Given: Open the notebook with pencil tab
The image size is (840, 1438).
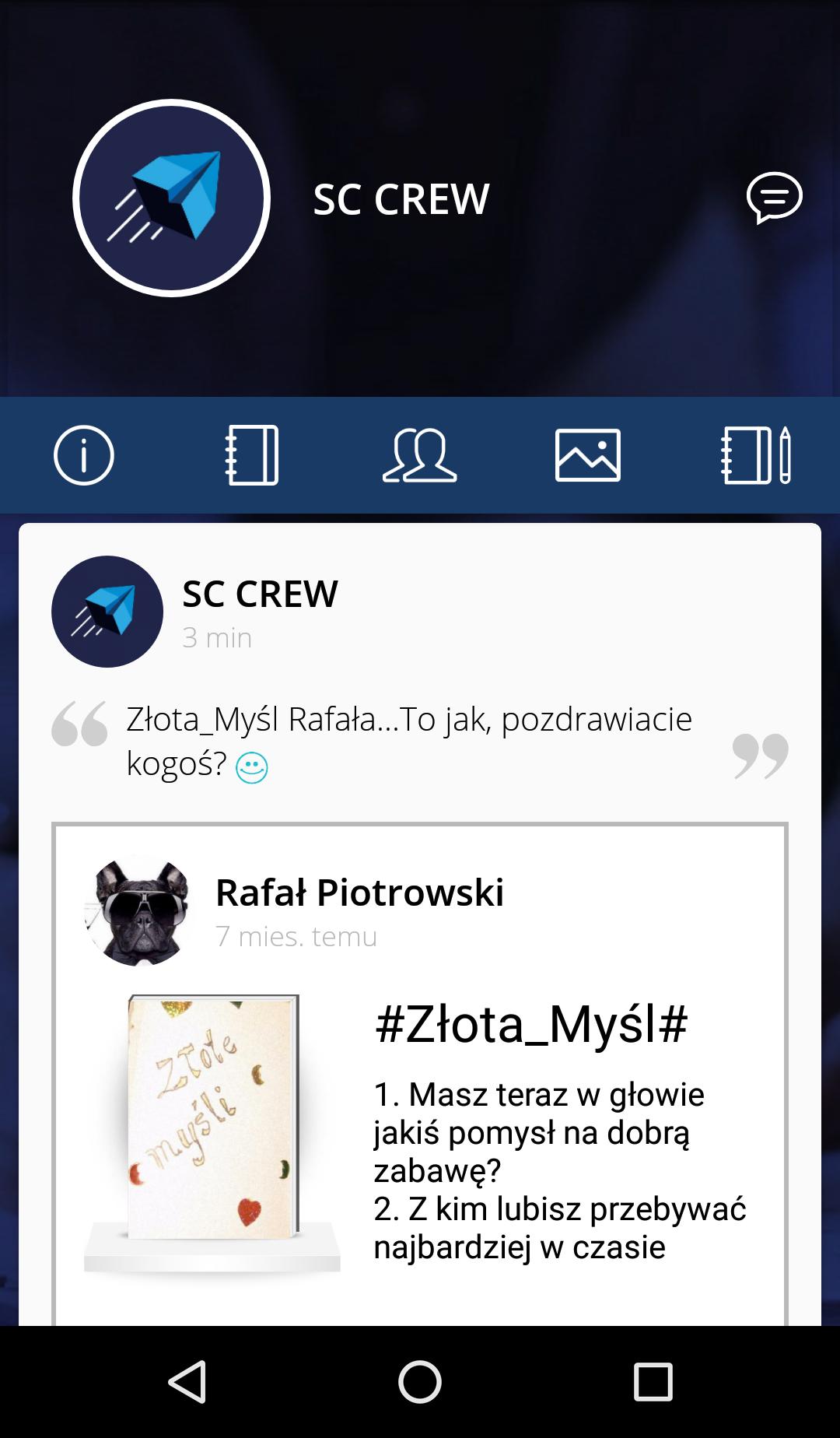Looking at the screenshot, I should [x=756, y=455].
